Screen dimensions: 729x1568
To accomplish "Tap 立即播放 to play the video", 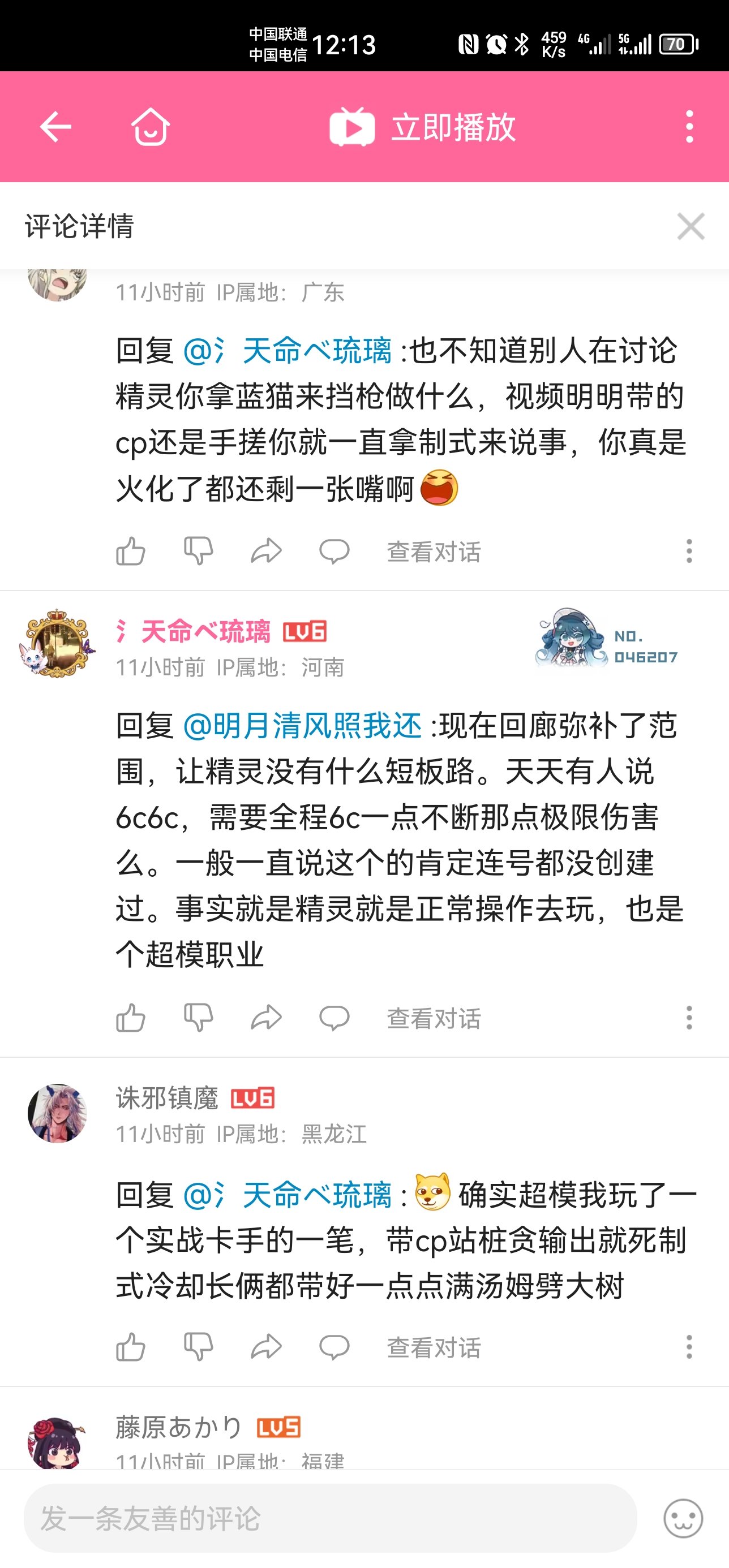I will [x=423, y=127].
